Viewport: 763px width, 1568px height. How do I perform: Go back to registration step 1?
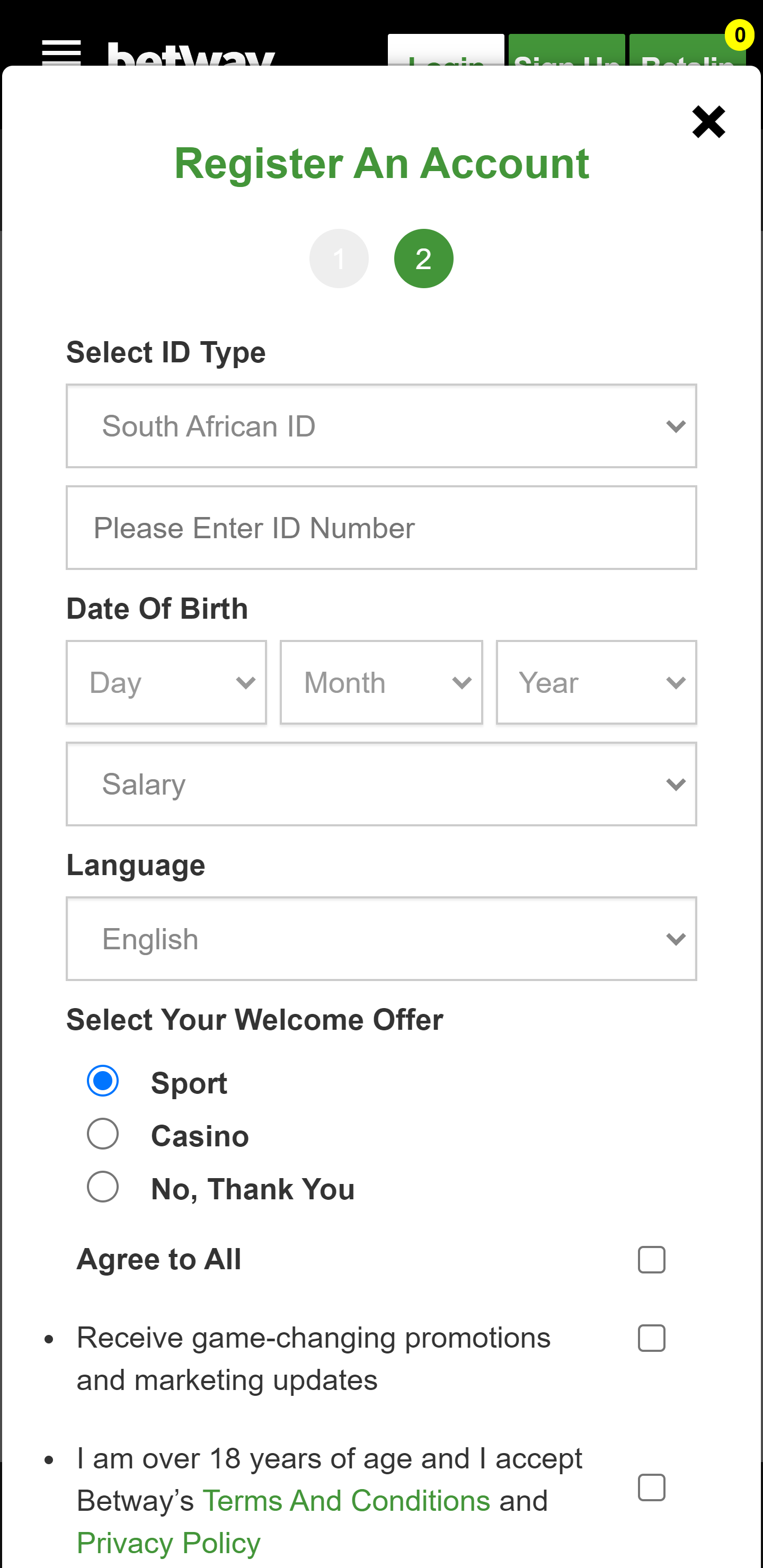(x=339, y=257)
